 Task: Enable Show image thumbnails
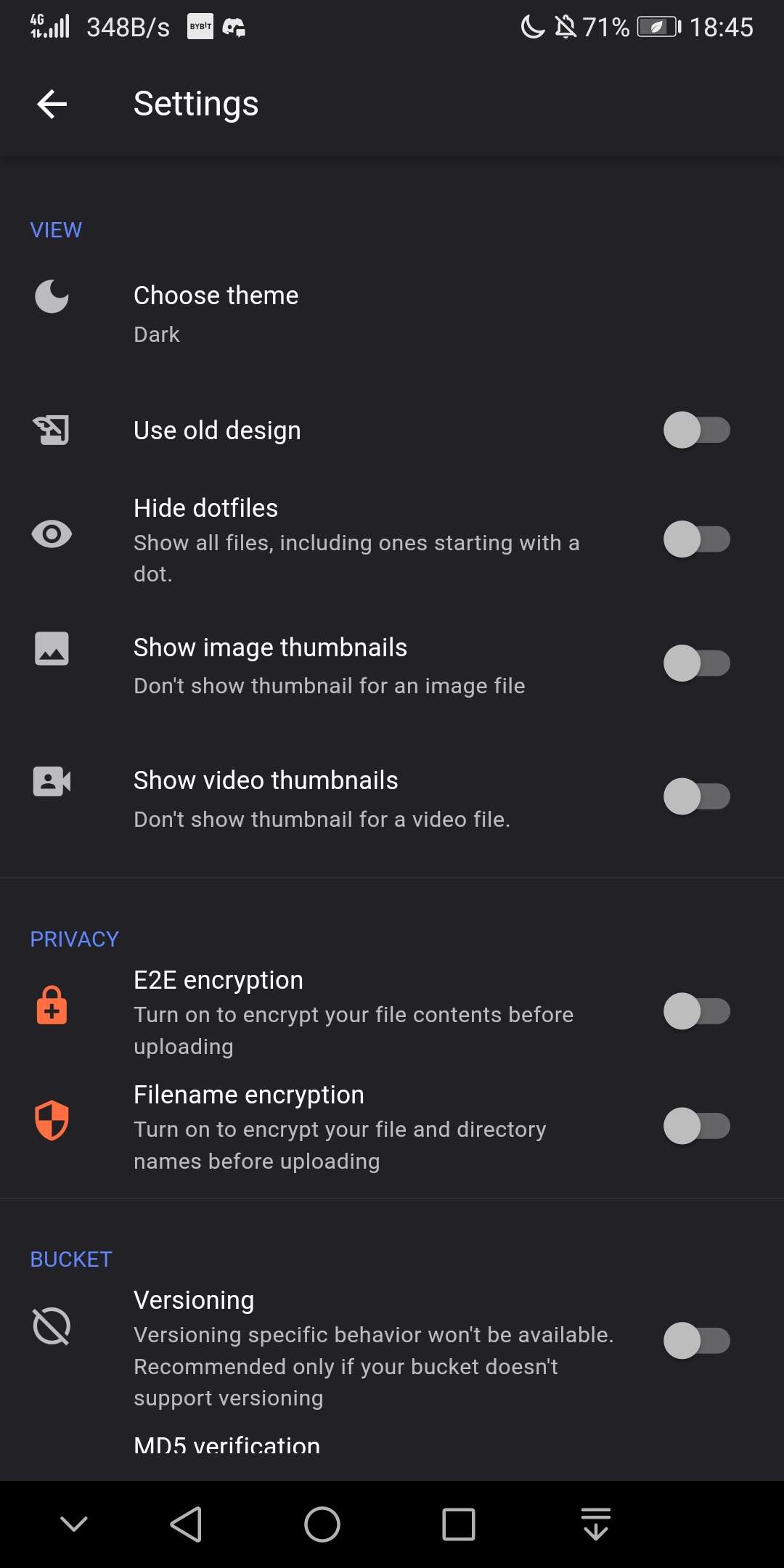pos(696,663)
